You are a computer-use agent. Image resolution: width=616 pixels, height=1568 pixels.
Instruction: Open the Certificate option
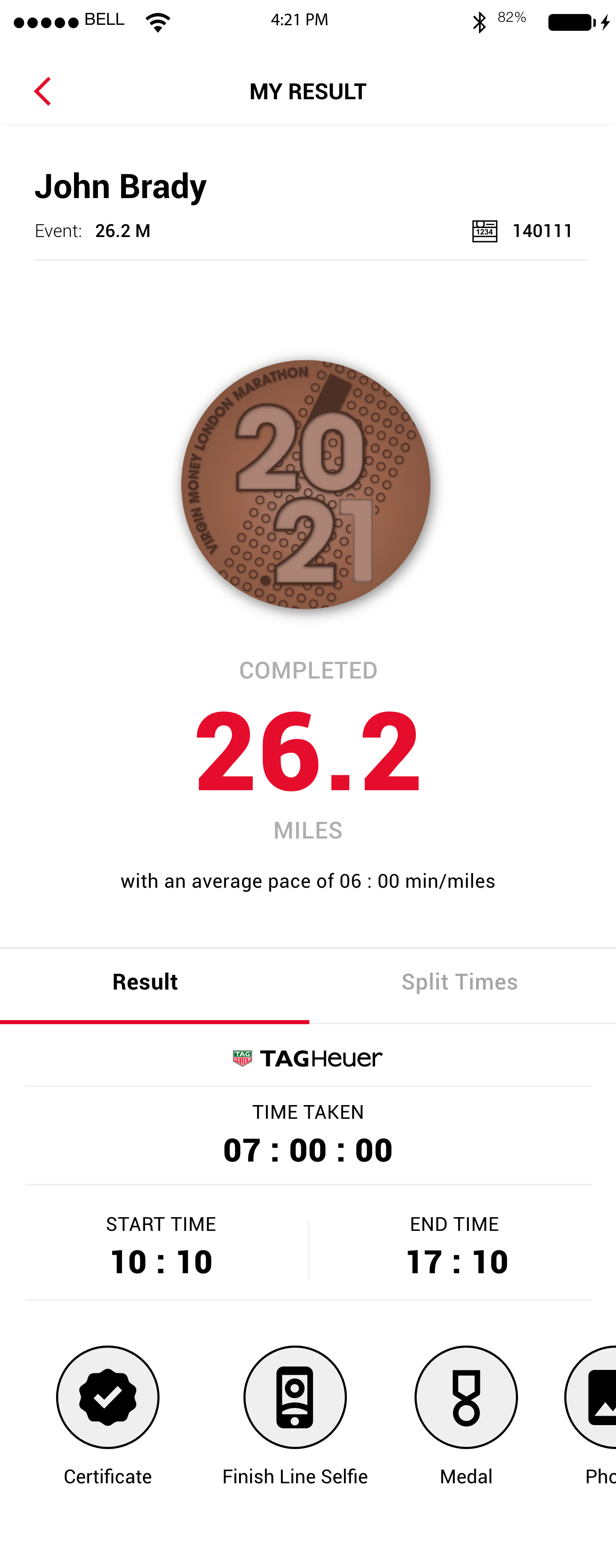108,1397
